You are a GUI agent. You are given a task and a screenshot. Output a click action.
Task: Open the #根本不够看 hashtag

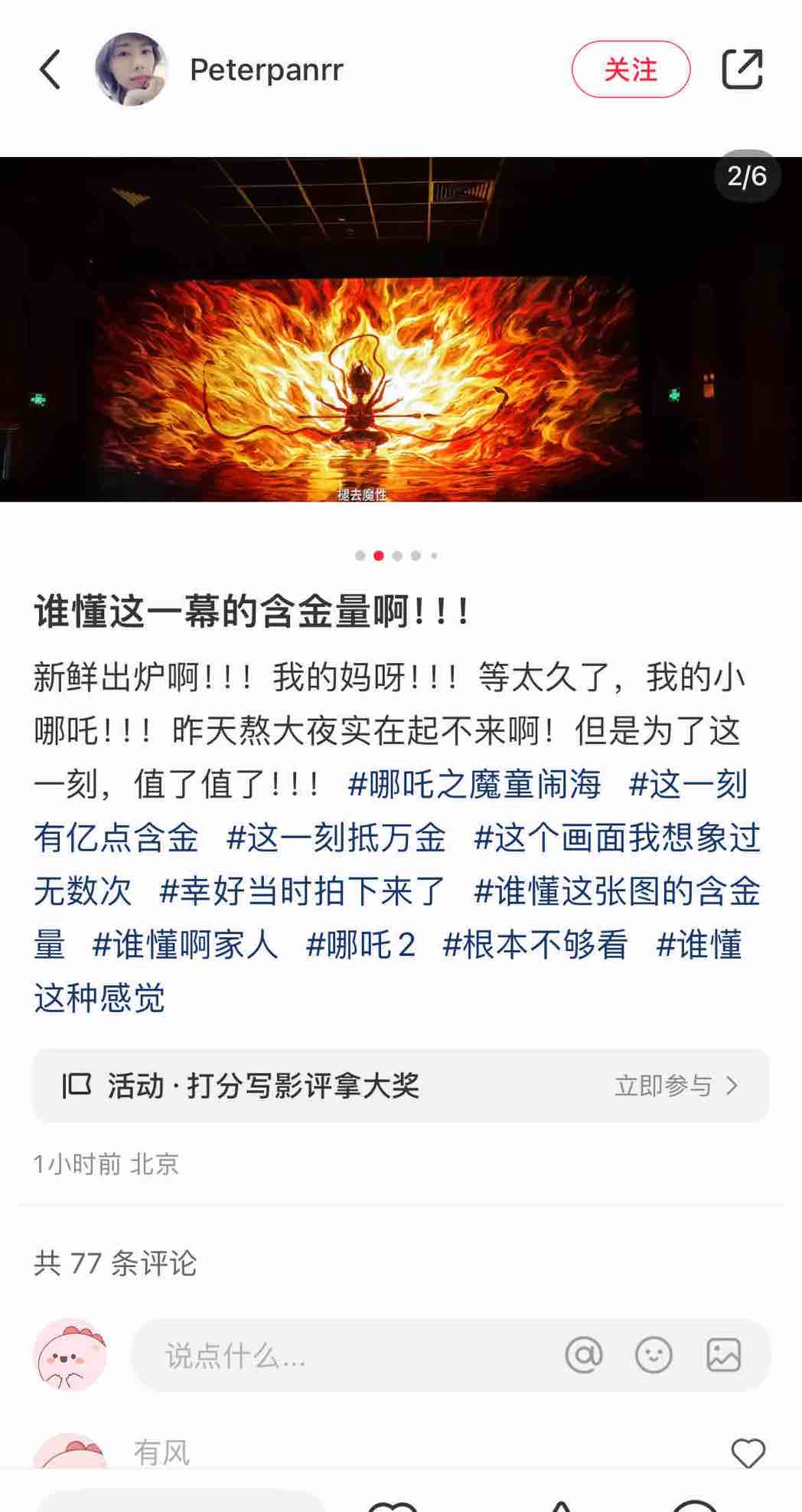point(535,945)
